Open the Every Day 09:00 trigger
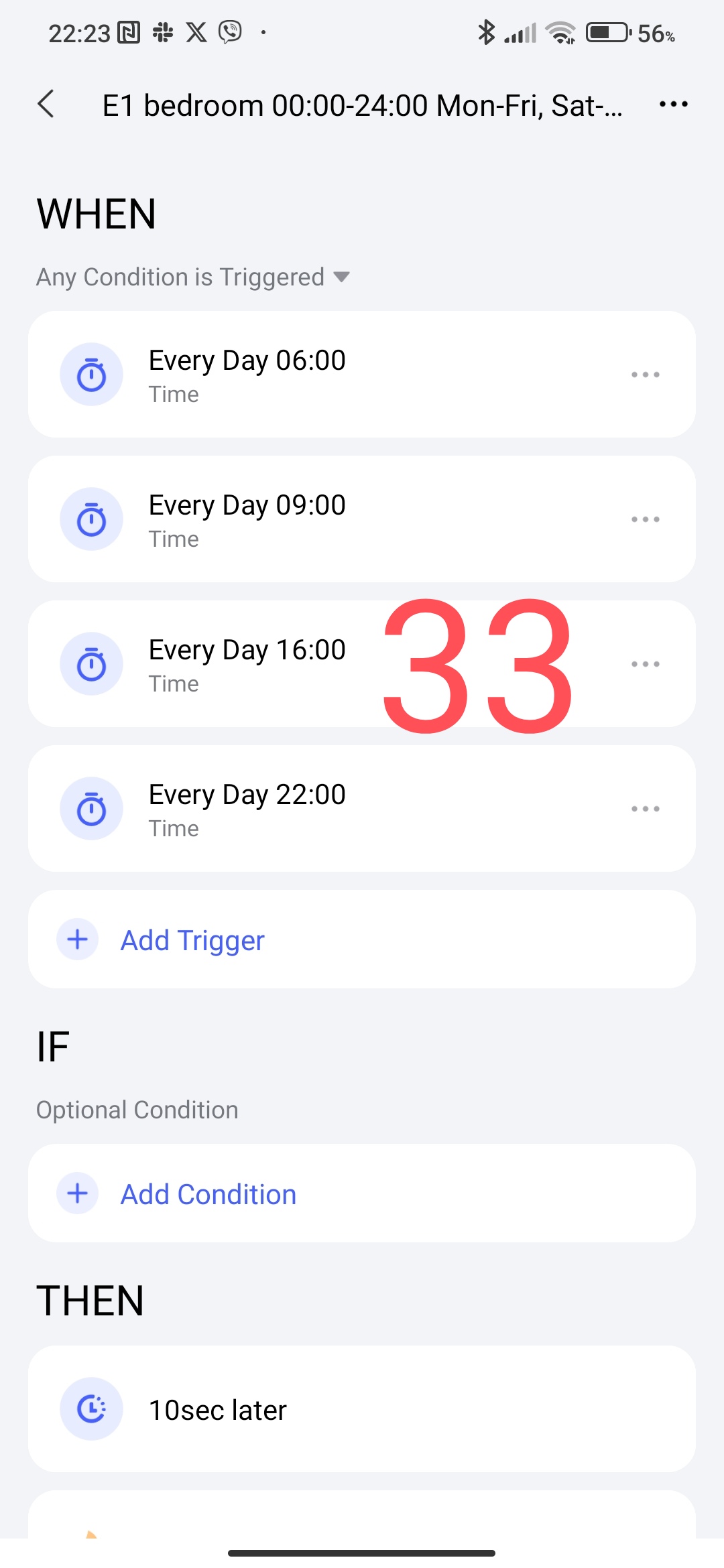Image resolution: width=724 pixels, height=1568 pixels. [x=268, y=519]
